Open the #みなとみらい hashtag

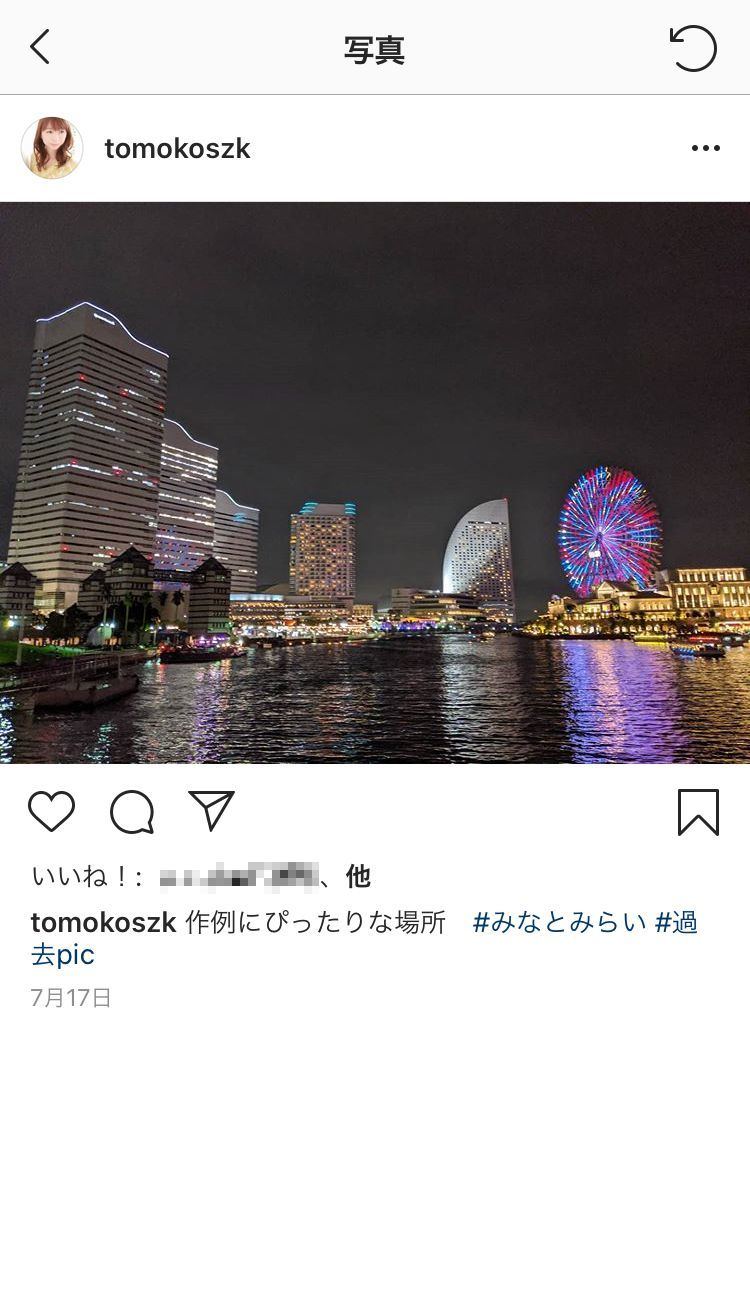[559, 922]
